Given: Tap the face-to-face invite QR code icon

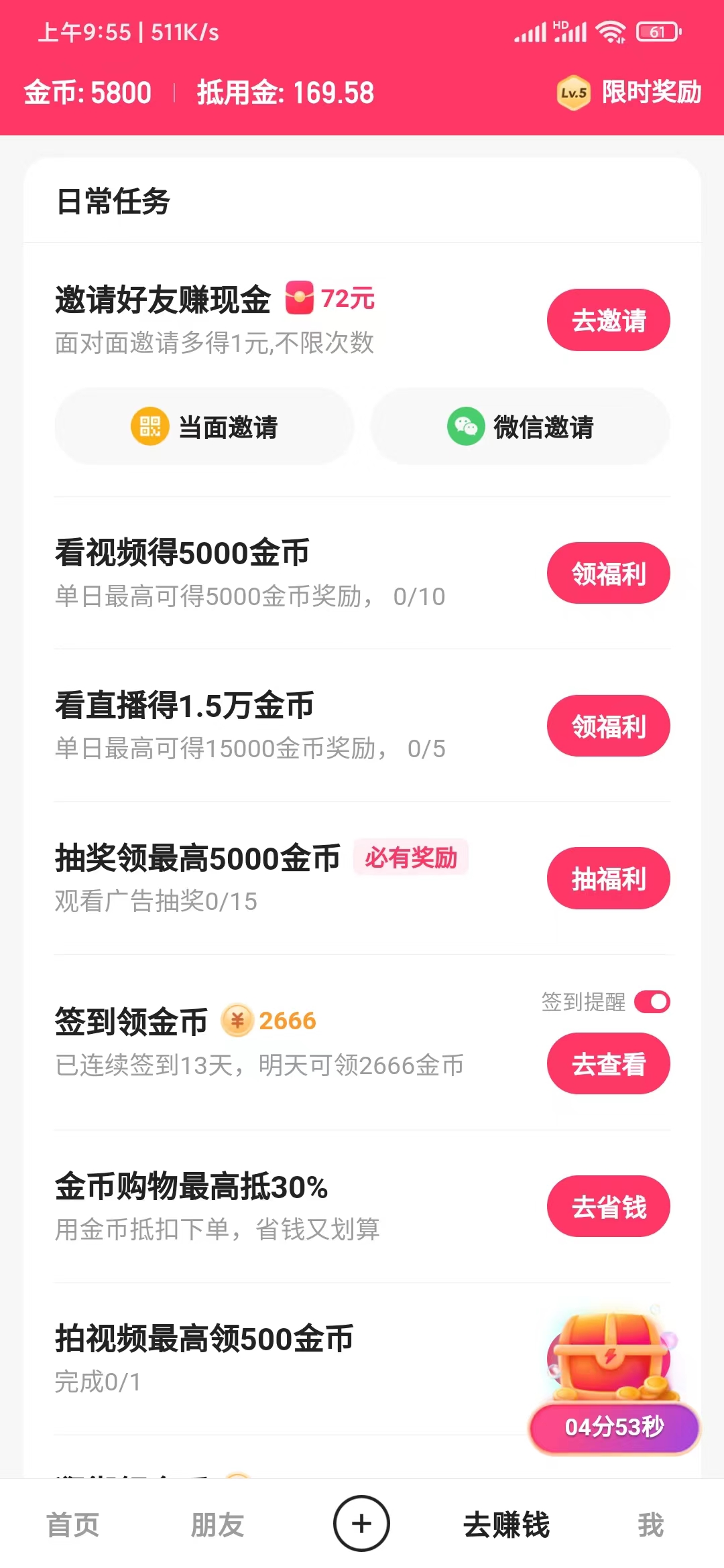Looking at the screenshot, I should tap(150, 427).
